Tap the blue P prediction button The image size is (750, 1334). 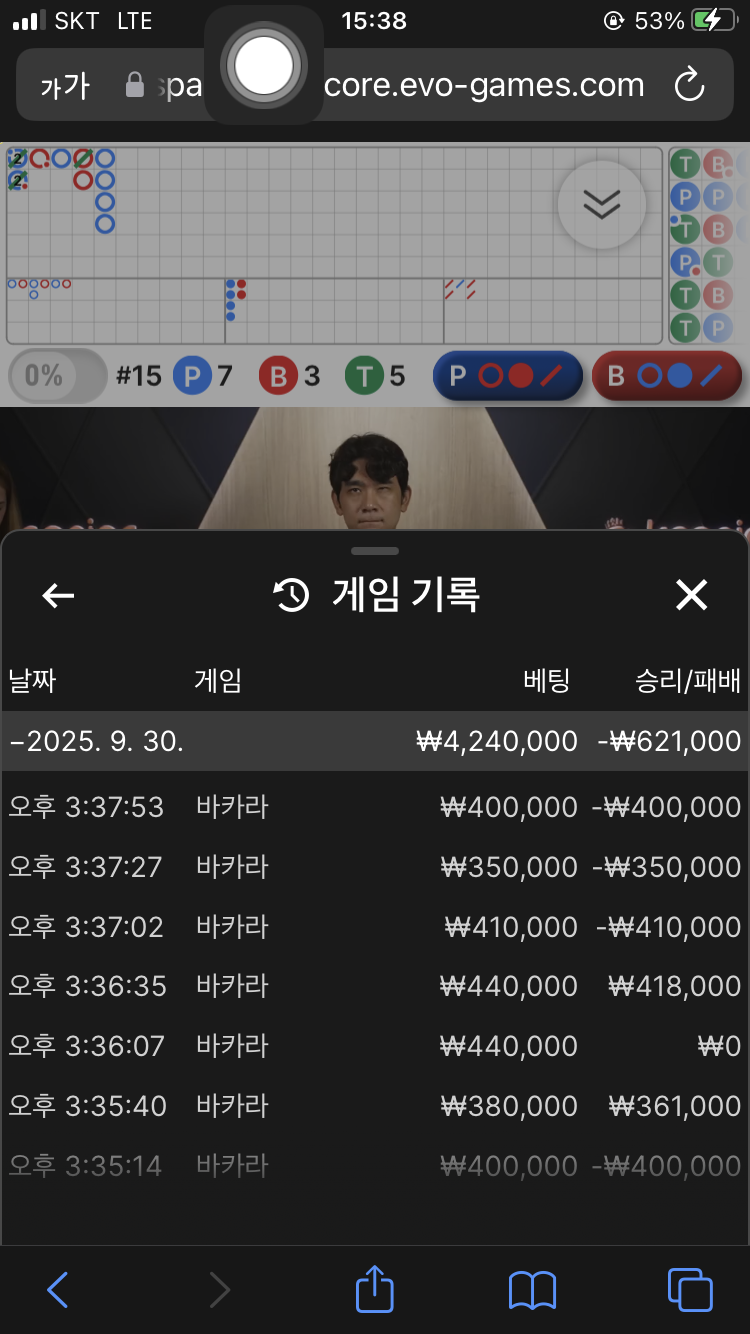507,376
